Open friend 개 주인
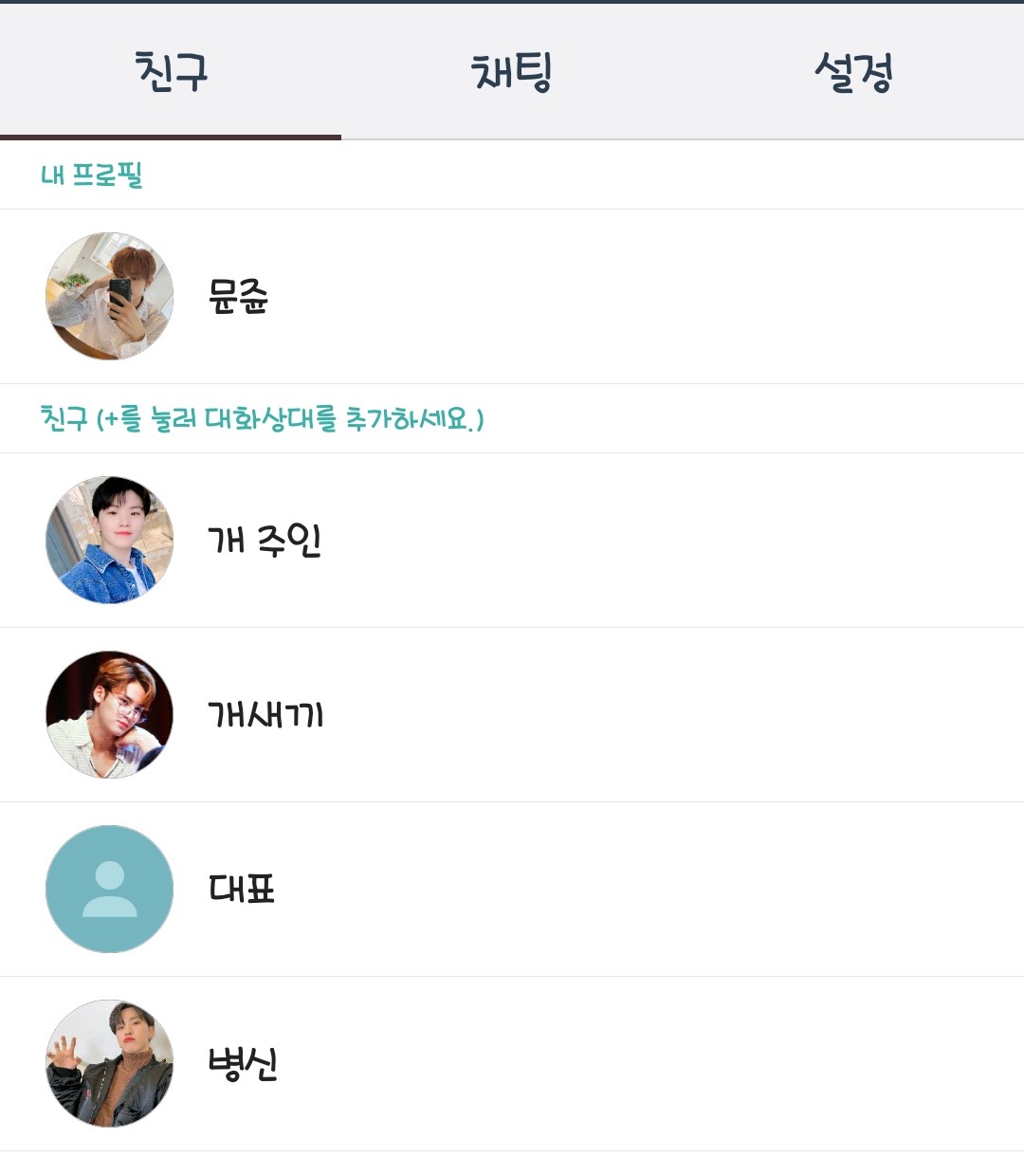1024x1176 pixels. [264, 541]
